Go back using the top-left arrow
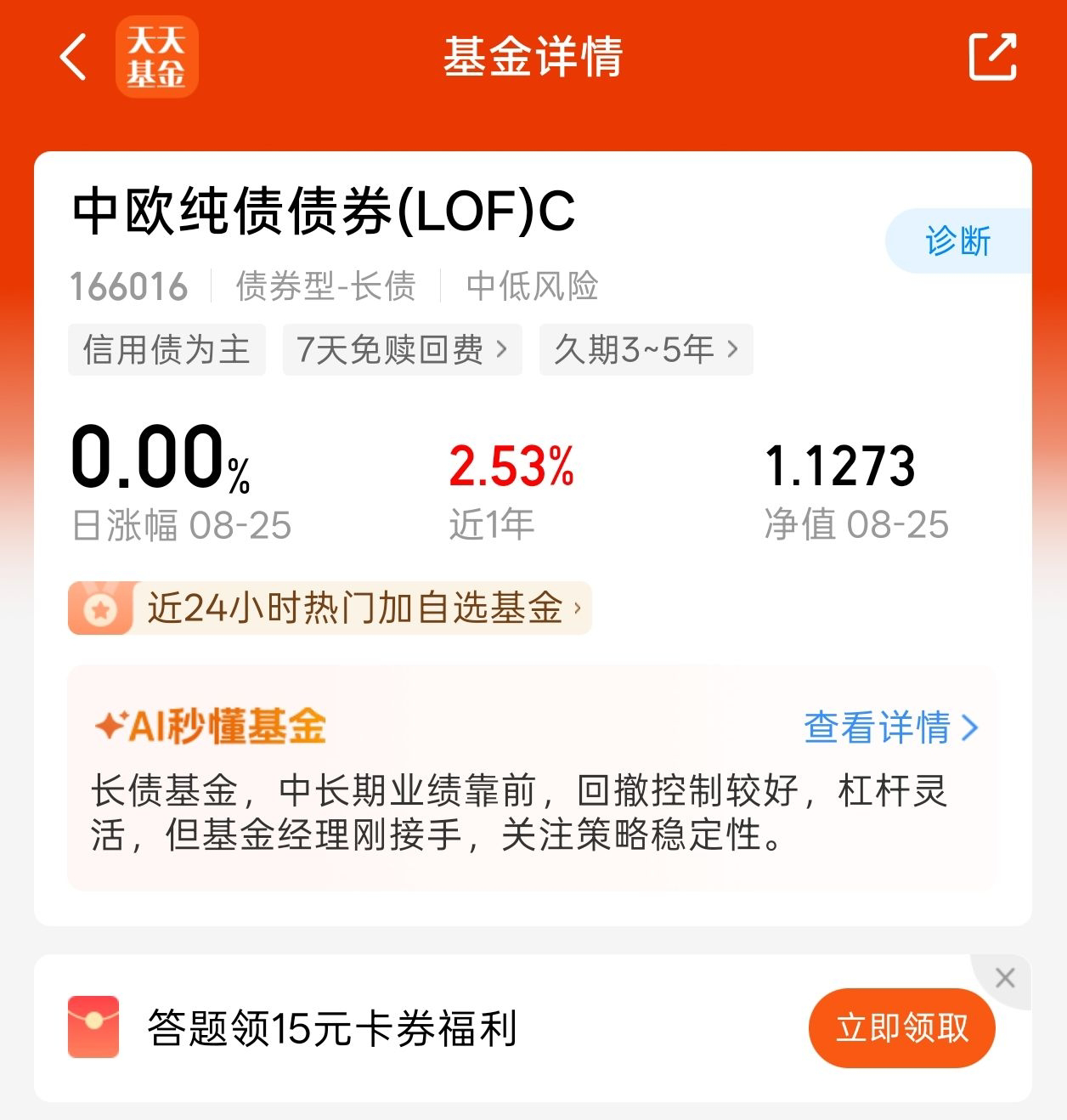 (73, 57)
